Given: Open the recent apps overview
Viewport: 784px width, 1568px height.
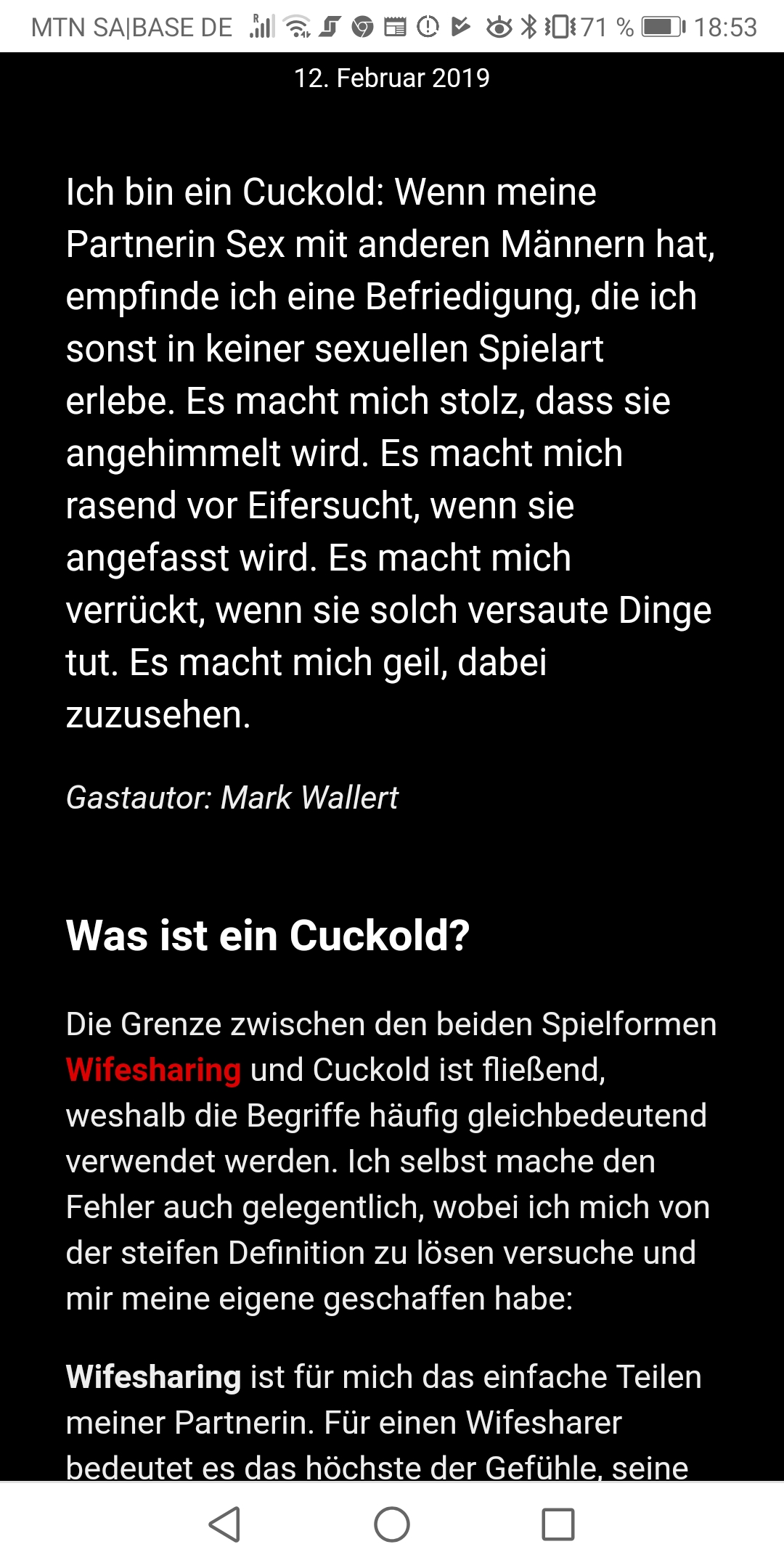Looking at the screenshot, I should click(558, 1524).
